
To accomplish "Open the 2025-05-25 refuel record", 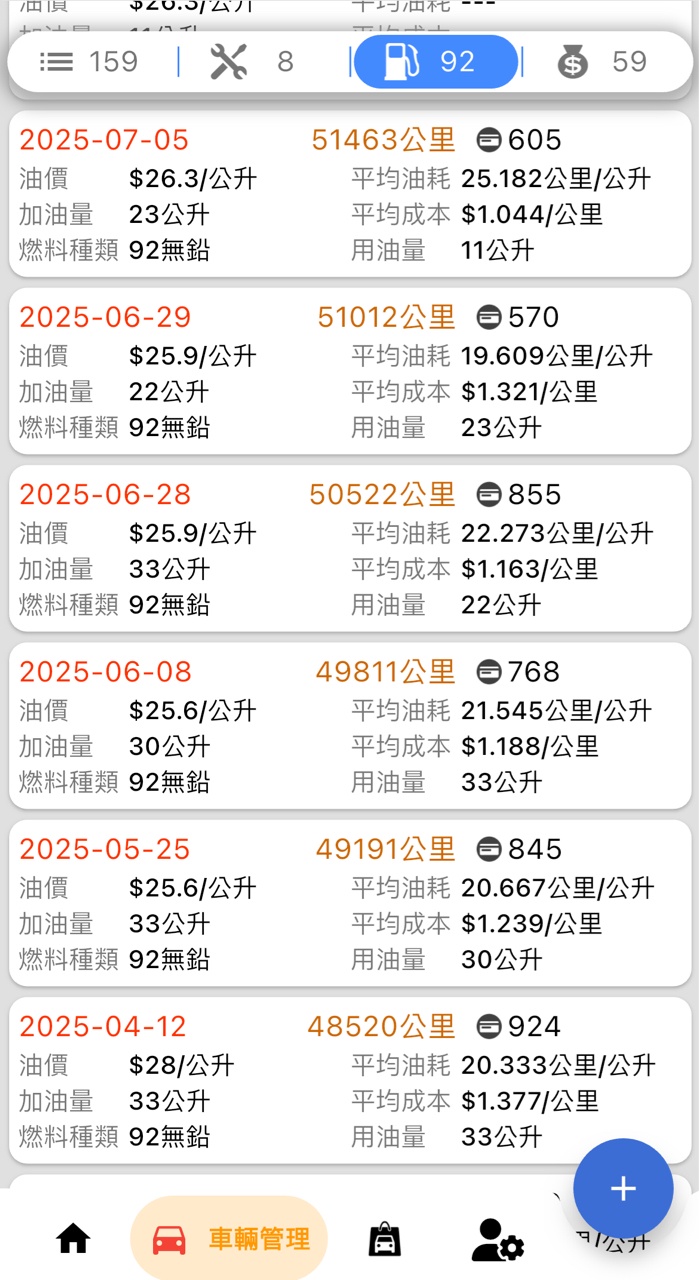I will 350,902.
